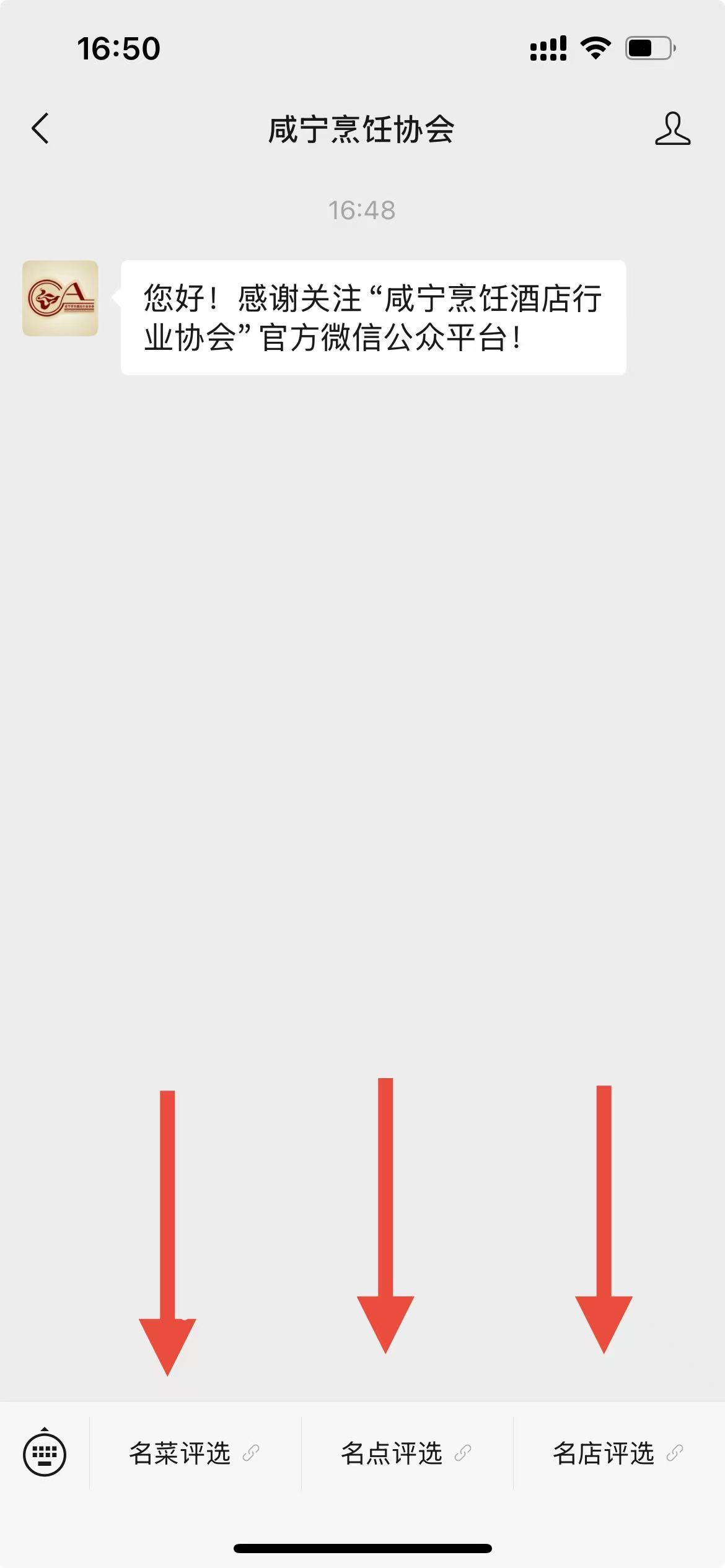Go back from 咸宁烹饪协会 chat

[x=40, y=129]
